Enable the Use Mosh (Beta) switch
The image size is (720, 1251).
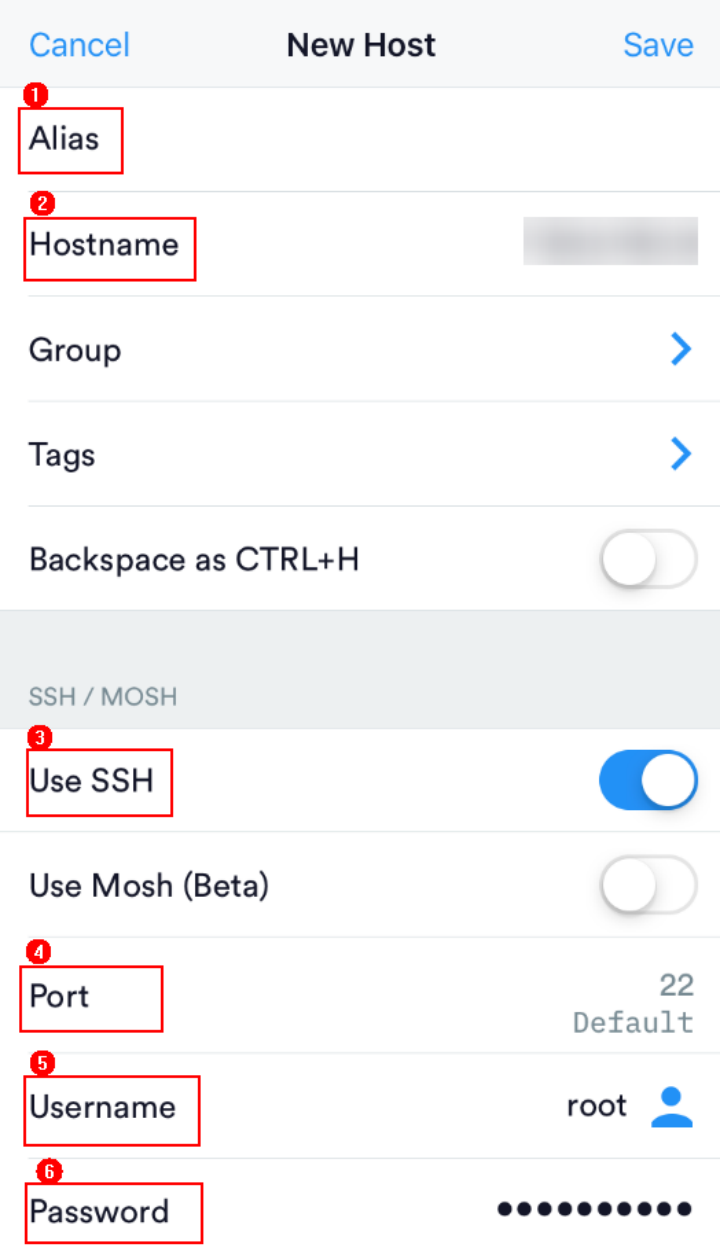[648, 885]
